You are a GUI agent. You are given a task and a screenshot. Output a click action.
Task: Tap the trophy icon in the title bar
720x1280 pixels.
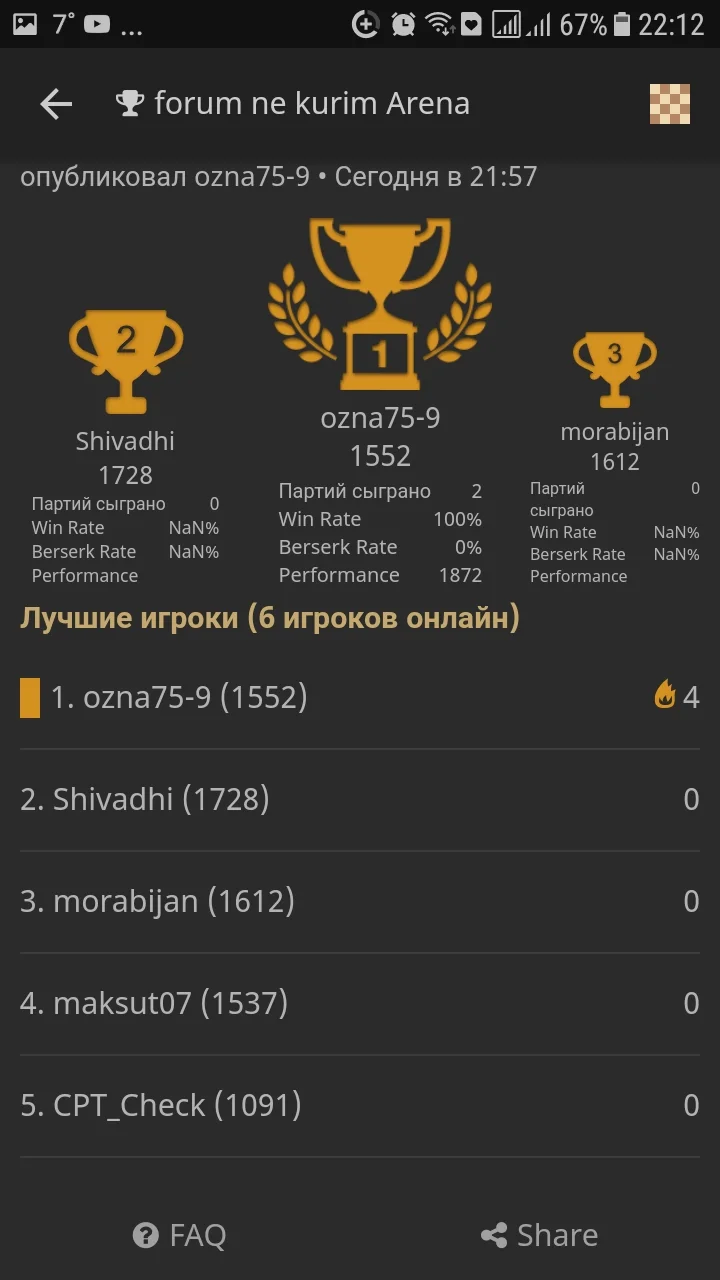coord(128,102)
